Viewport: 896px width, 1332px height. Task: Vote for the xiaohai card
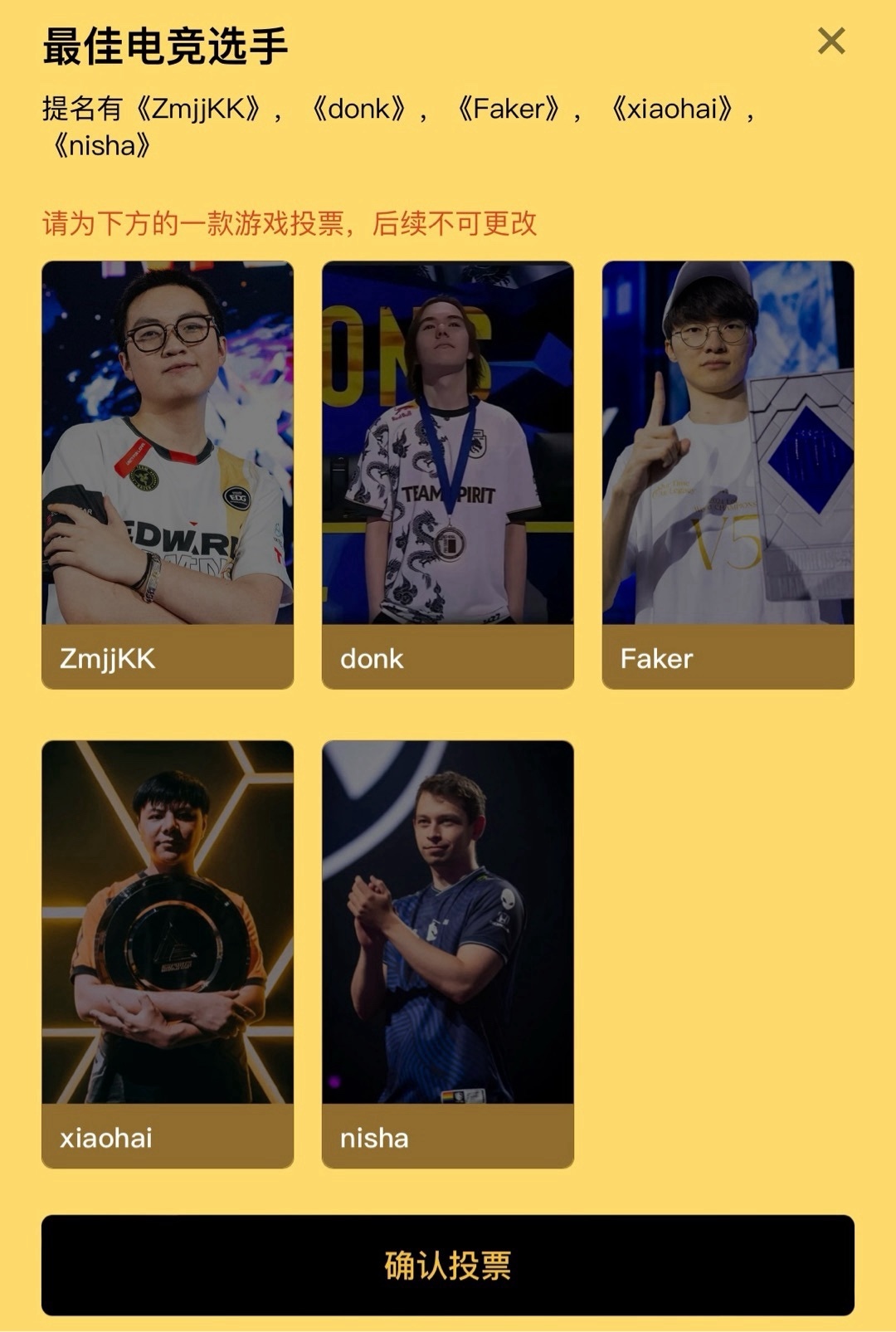[168, 954]
